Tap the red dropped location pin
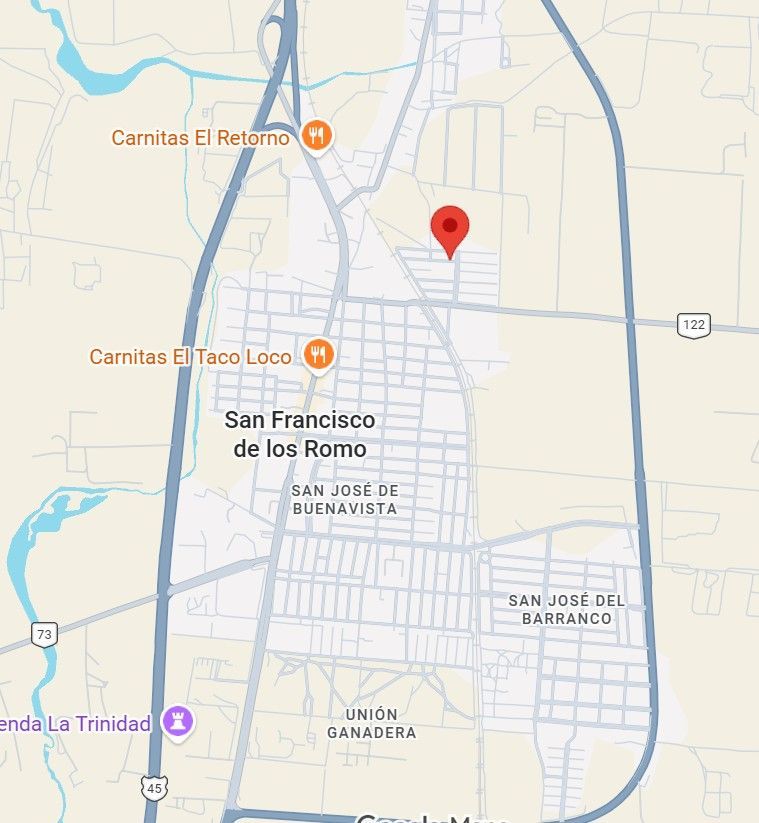Viewport: 759px width, 823px height. coord(450,228)
